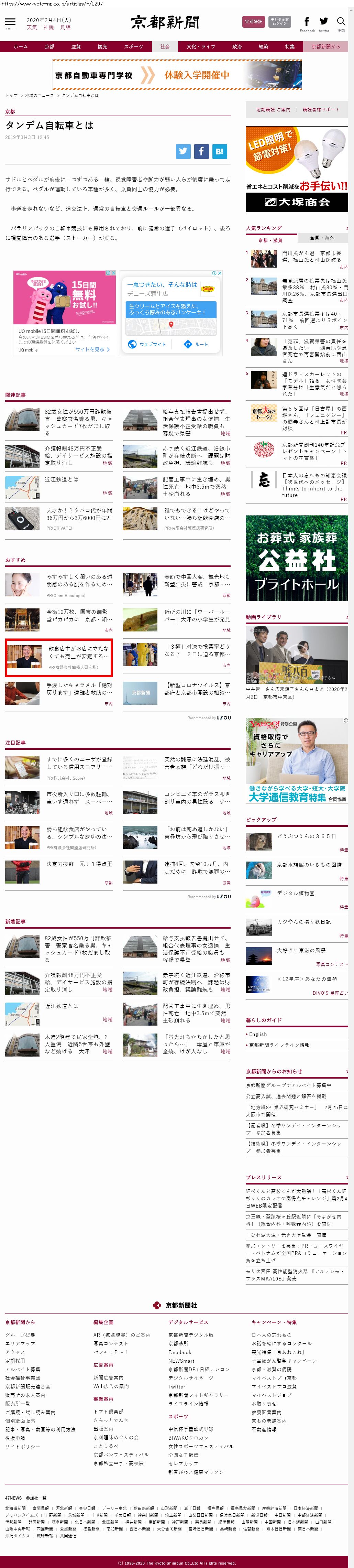Open どうぶつえんの365日 pickup
This screenshot has width=354, height=1568.
click(x=306, y=836)
